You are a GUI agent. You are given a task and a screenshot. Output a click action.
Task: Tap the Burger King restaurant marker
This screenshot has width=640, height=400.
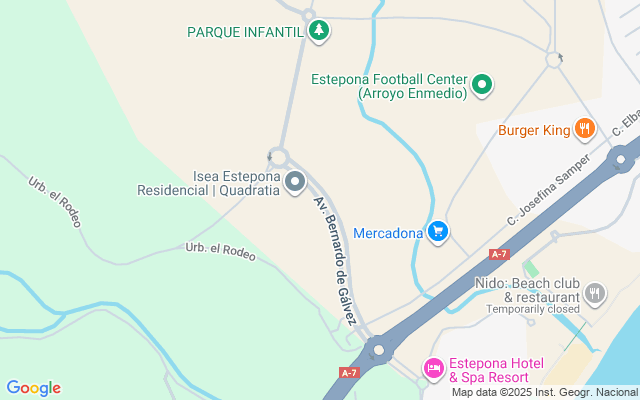coord(585,129)
